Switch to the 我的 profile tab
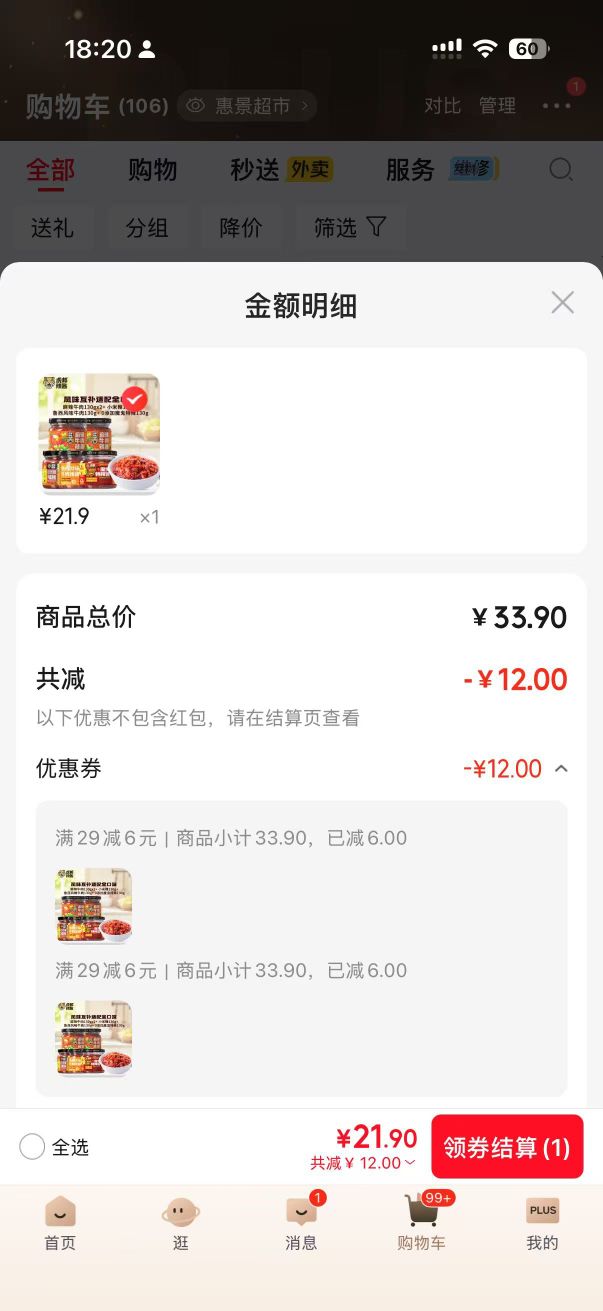The width and height of the screenshot is (603, 1311). point(543,1224)
